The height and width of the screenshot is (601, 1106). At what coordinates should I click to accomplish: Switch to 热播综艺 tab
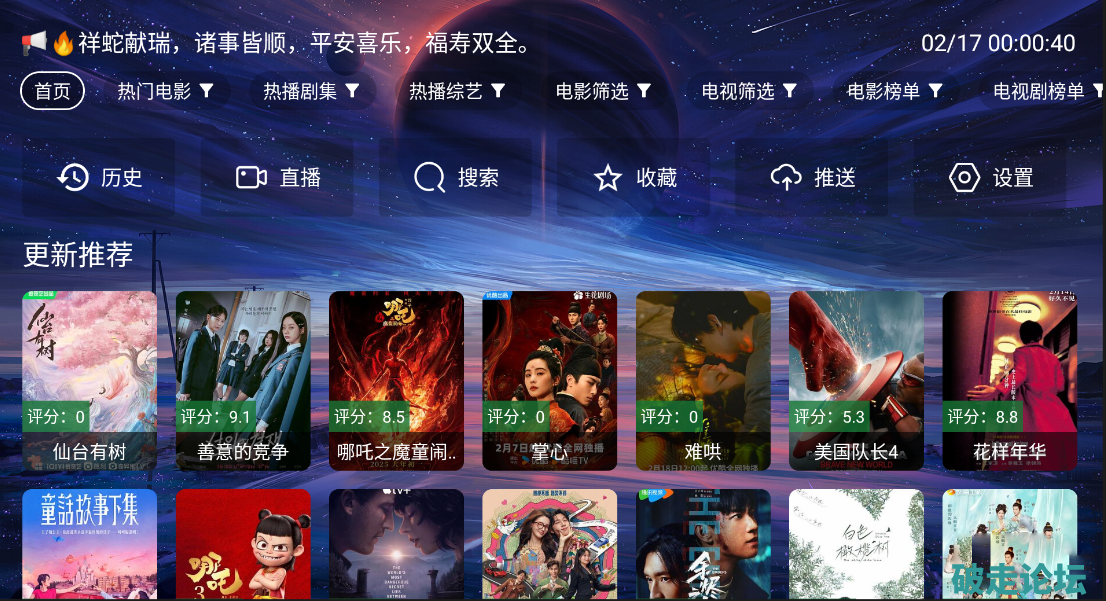click(457, 91)
